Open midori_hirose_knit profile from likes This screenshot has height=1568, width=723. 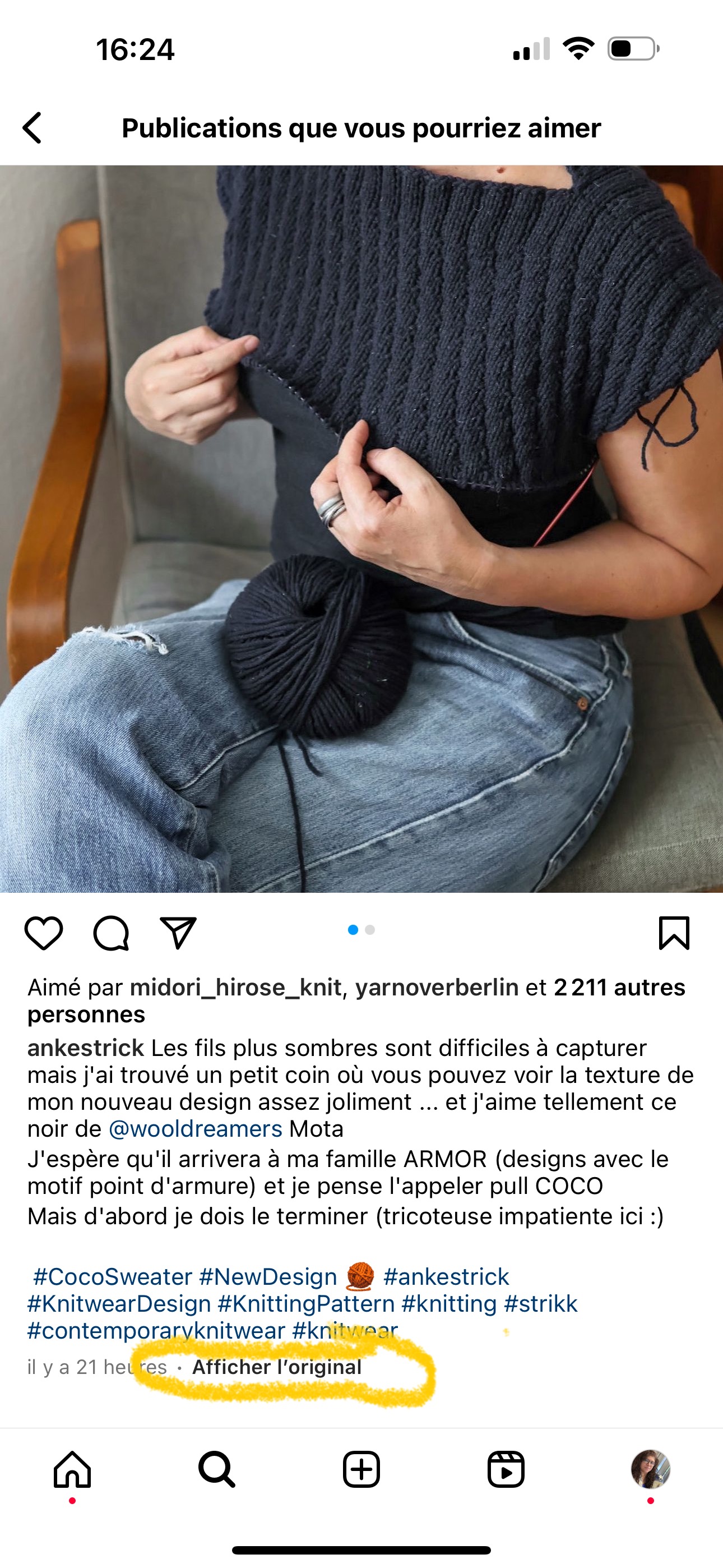tap(235, 988)
